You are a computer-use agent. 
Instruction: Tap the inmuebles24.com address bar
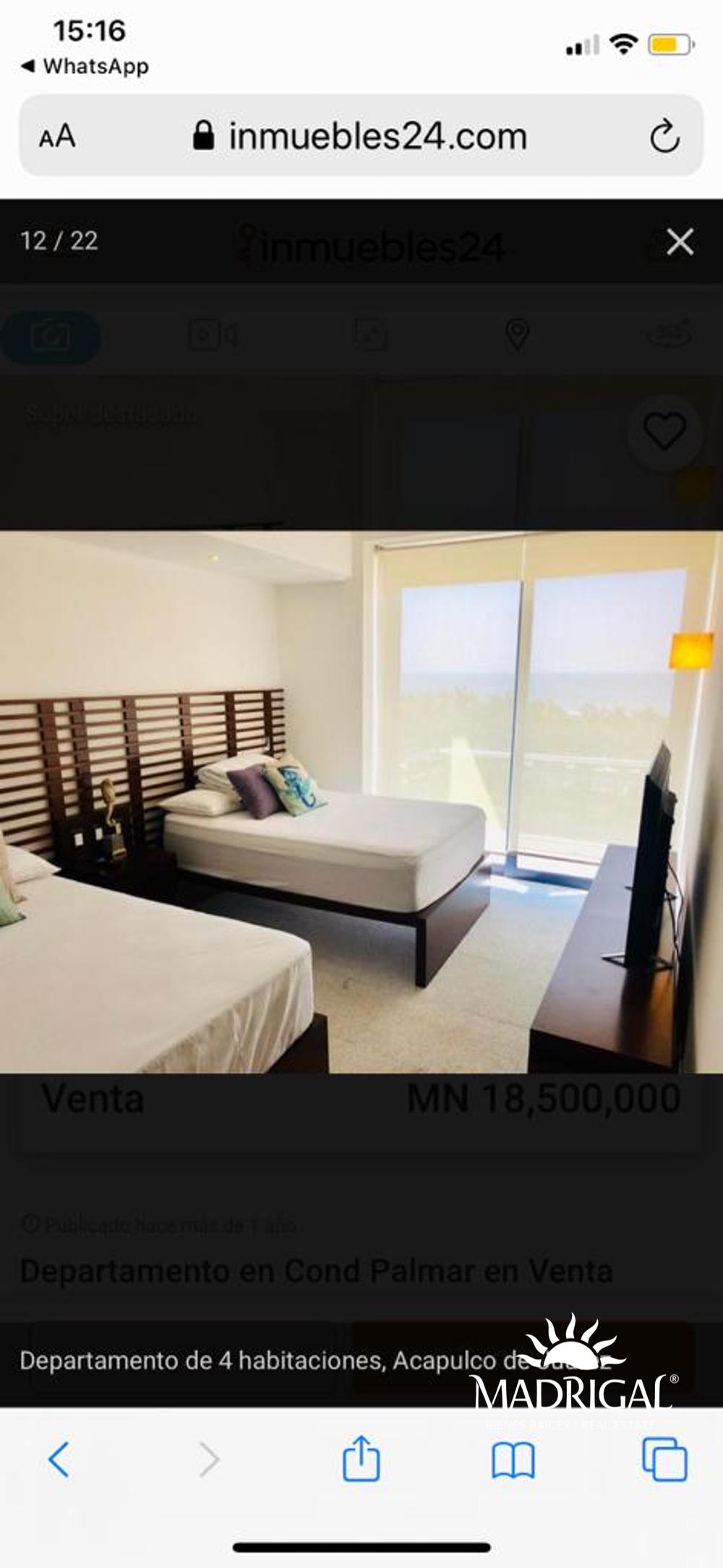click(361, 136)
